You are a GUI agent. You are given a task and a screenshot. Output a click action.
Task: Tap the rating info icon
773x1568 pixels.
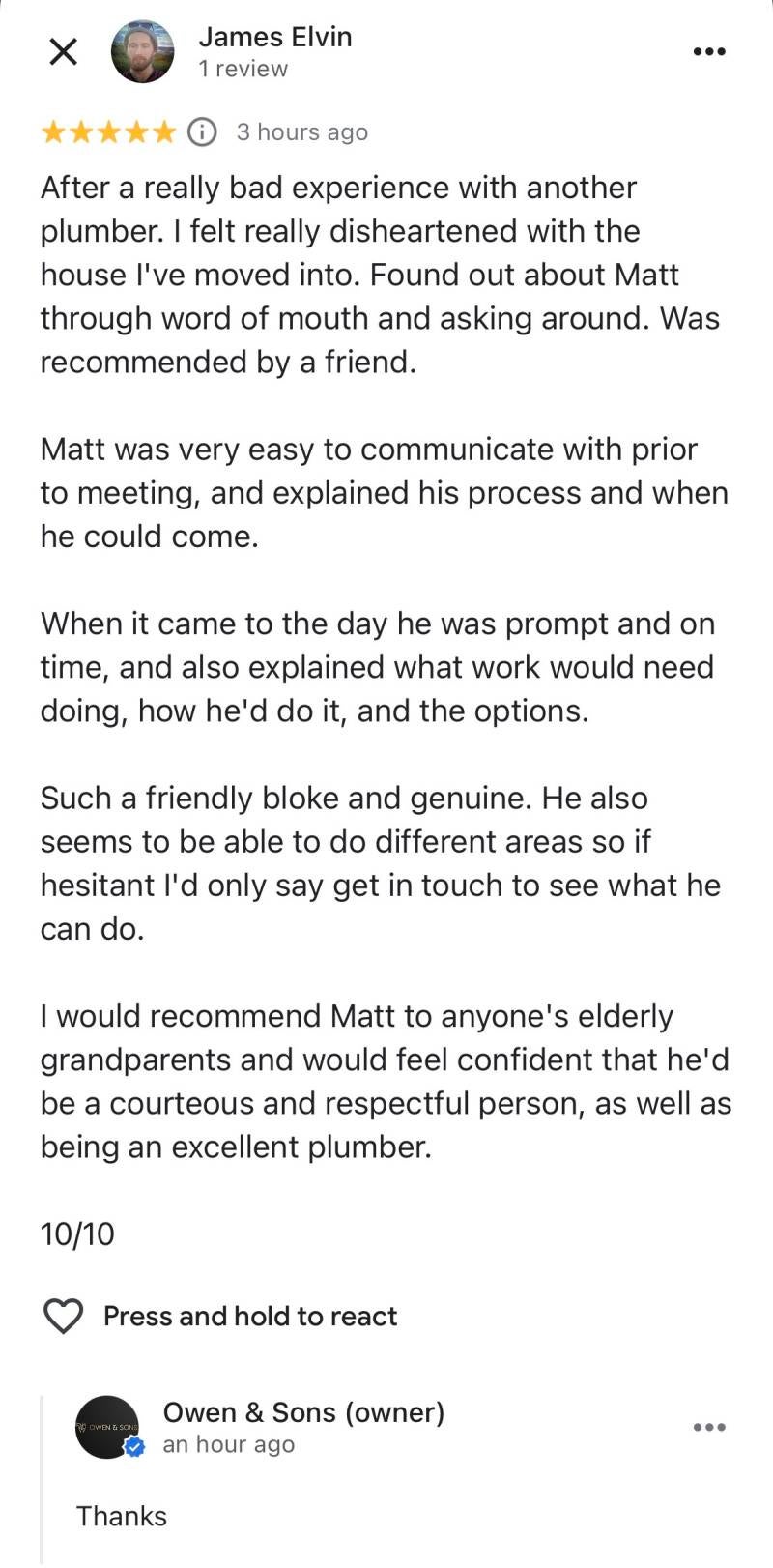[x=202, y=131]
